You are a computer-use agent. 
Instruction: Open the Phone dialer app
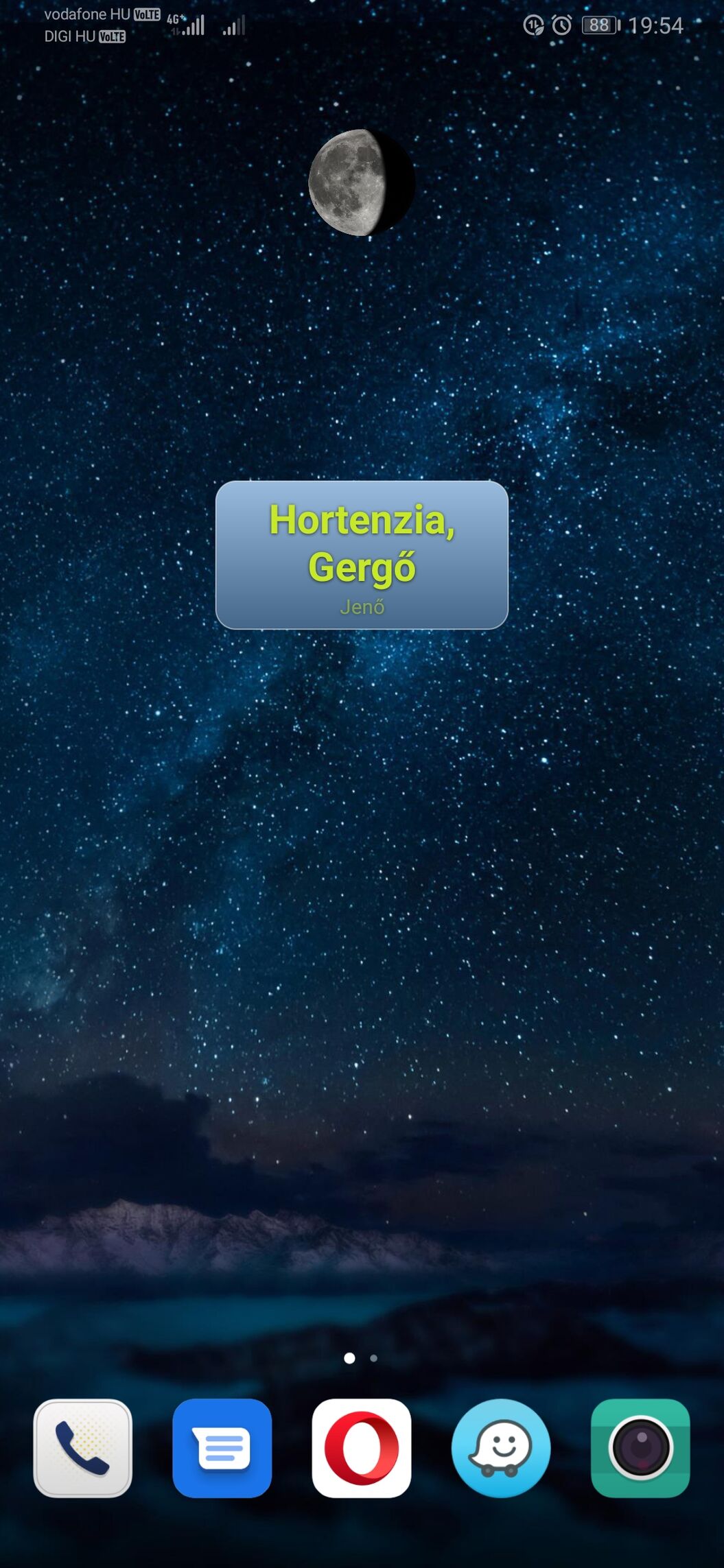[x=83, y=1448]
